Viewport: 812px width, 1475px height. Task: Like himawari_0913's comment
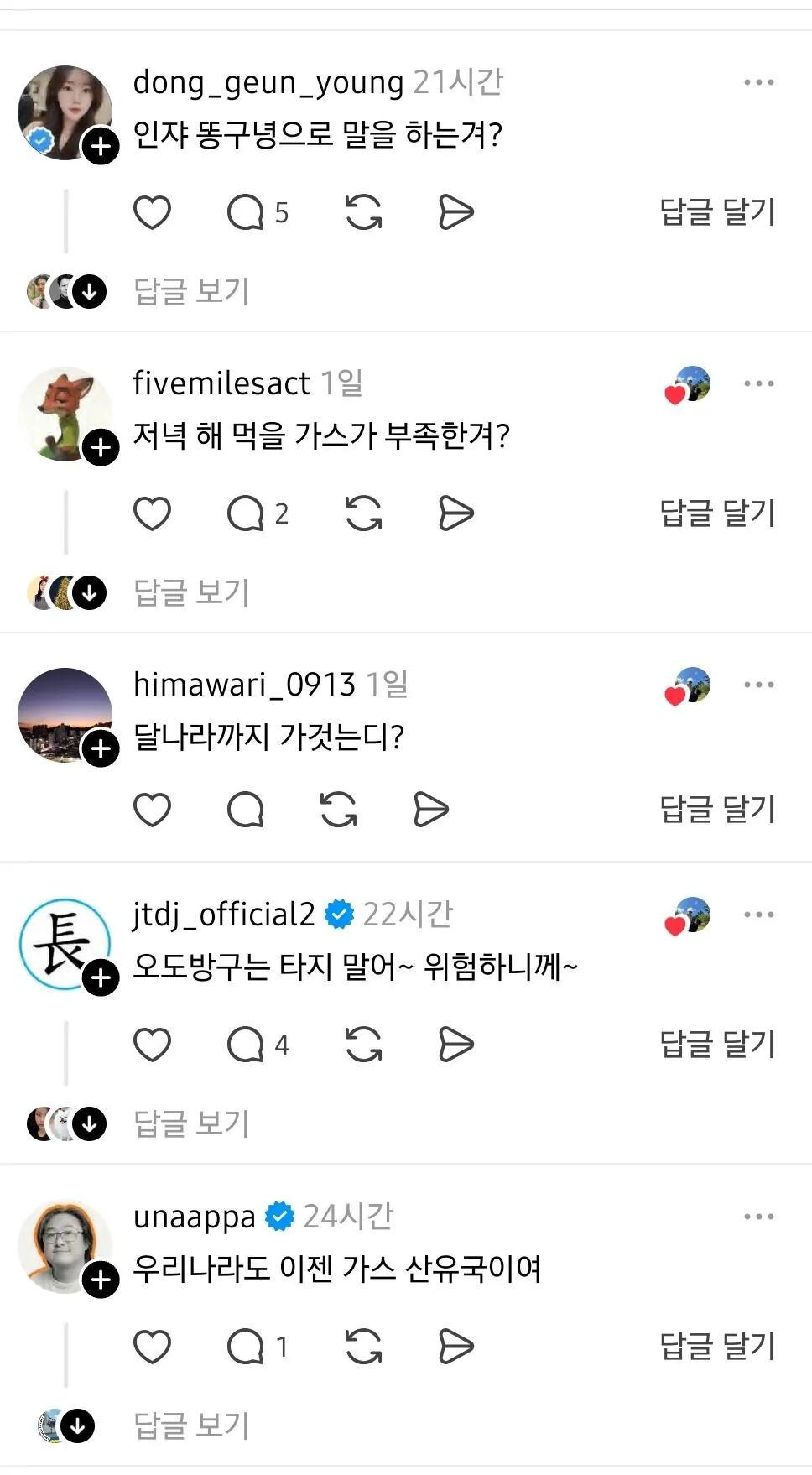(152, 810)
